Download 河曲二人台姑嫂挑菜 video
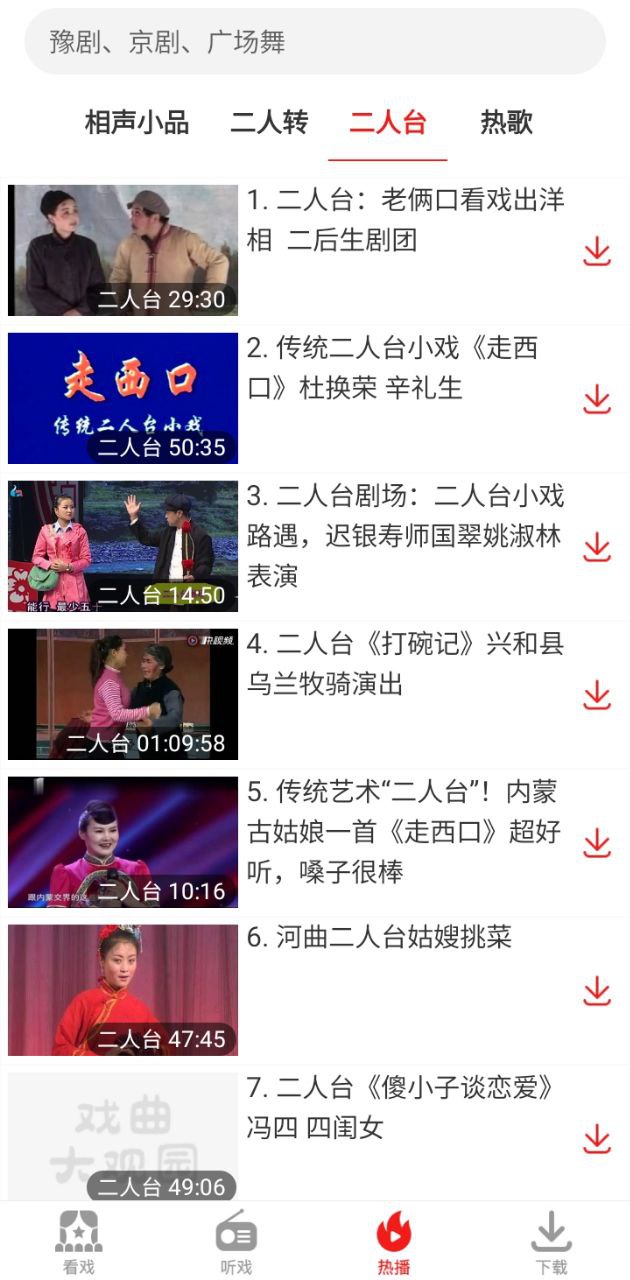Image resolution: width=630 pixels, height=1280 pixels. pyautogui.click(x=597, y=991)
